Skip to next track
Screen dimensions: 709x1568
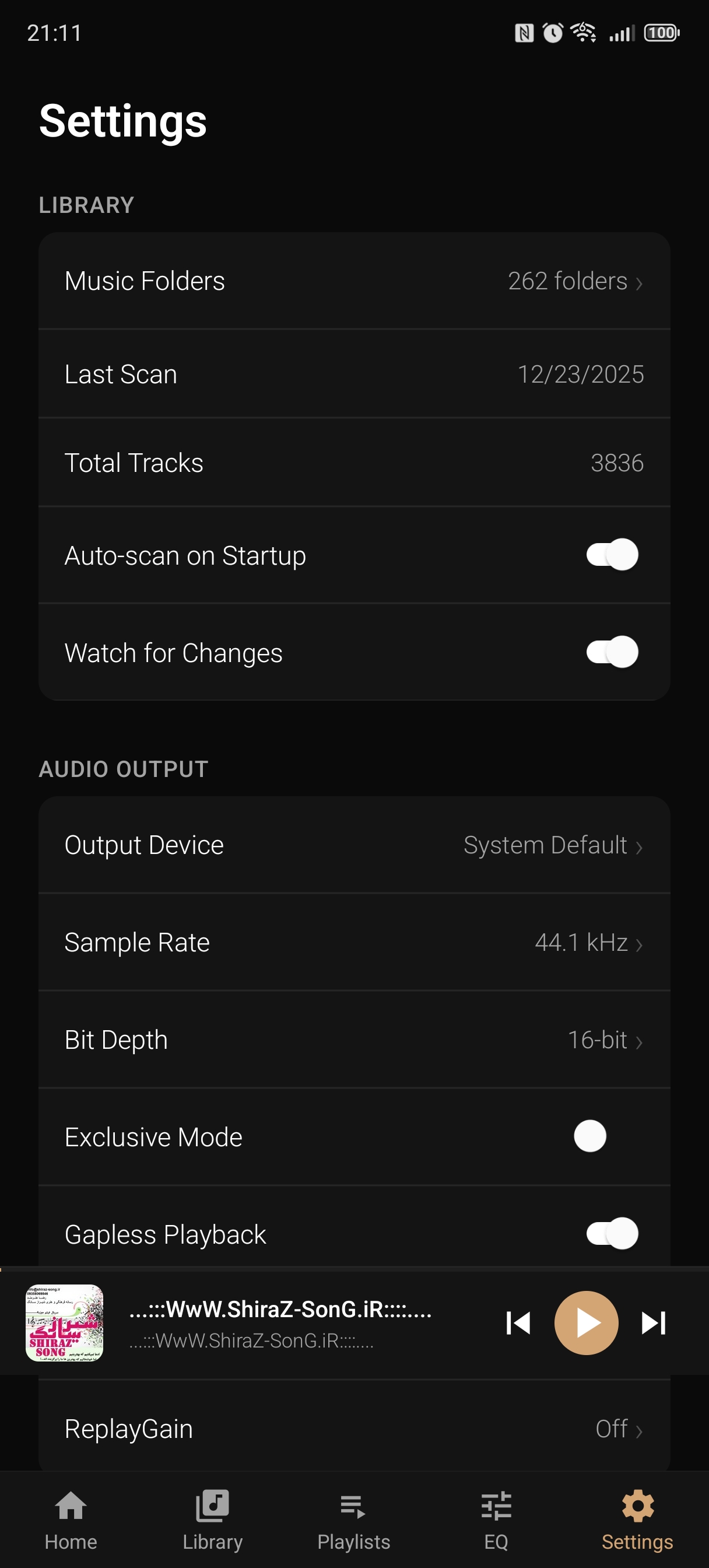pos(654,1322)
